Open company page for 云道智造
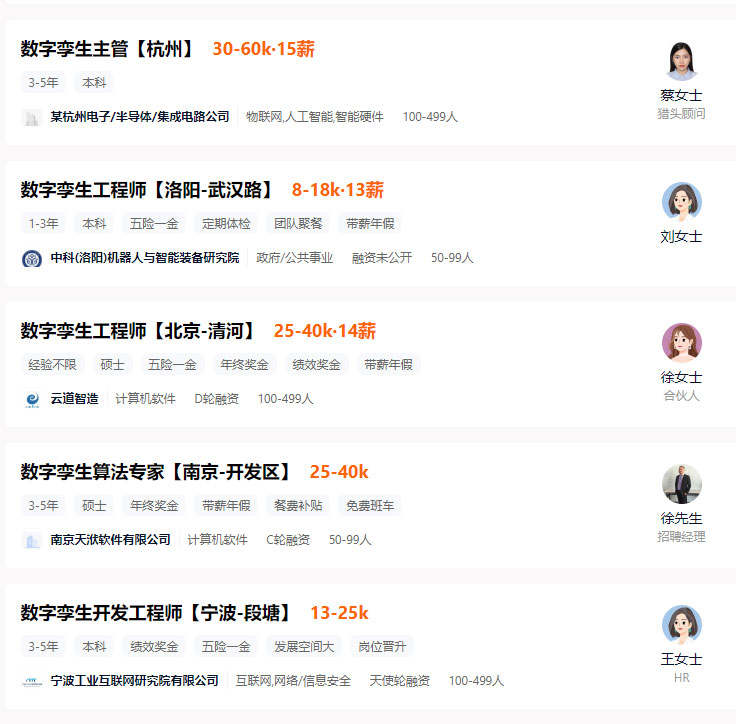 pyautogui.click(x=74, y=399)
